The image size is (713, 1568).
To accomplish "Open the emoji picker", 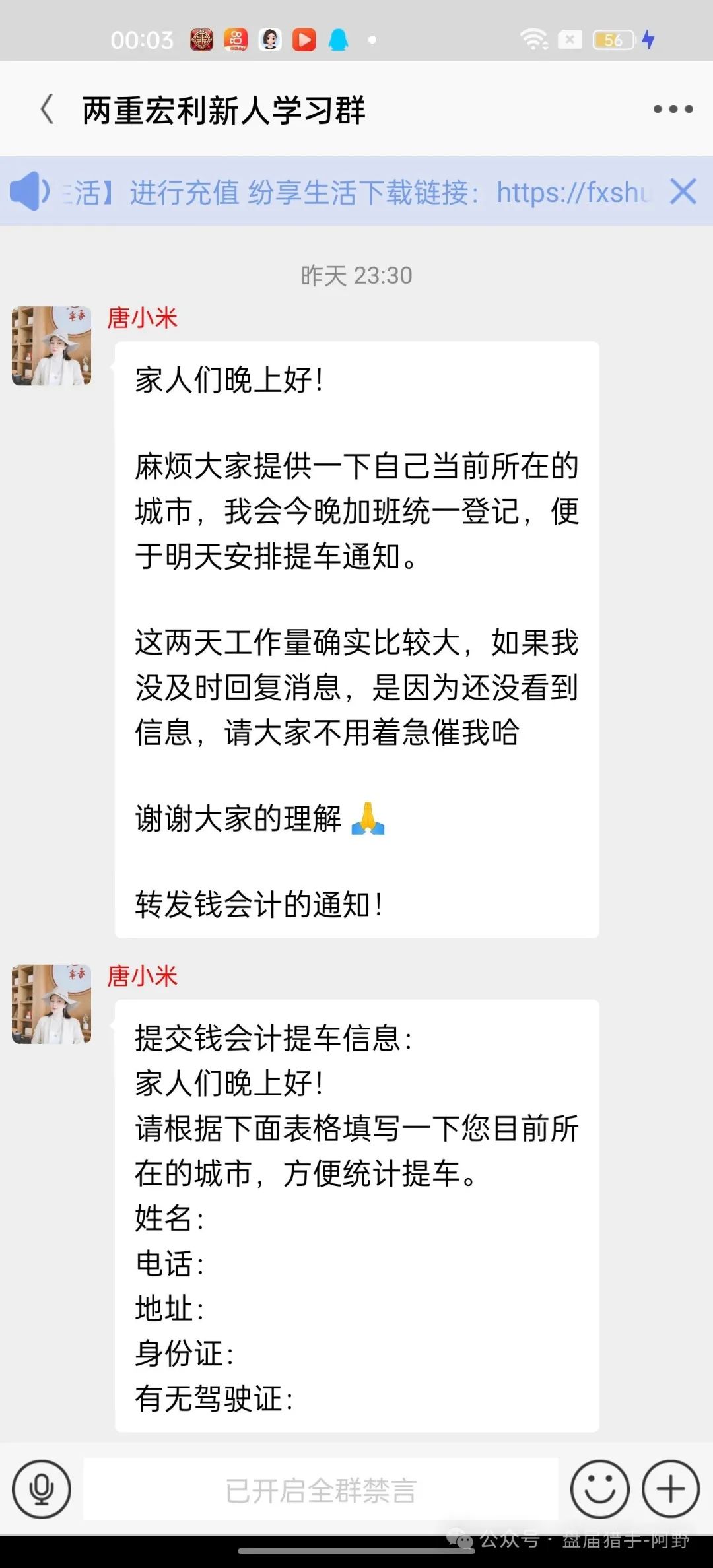I will pyautogui.click(x=599, y=1489).
